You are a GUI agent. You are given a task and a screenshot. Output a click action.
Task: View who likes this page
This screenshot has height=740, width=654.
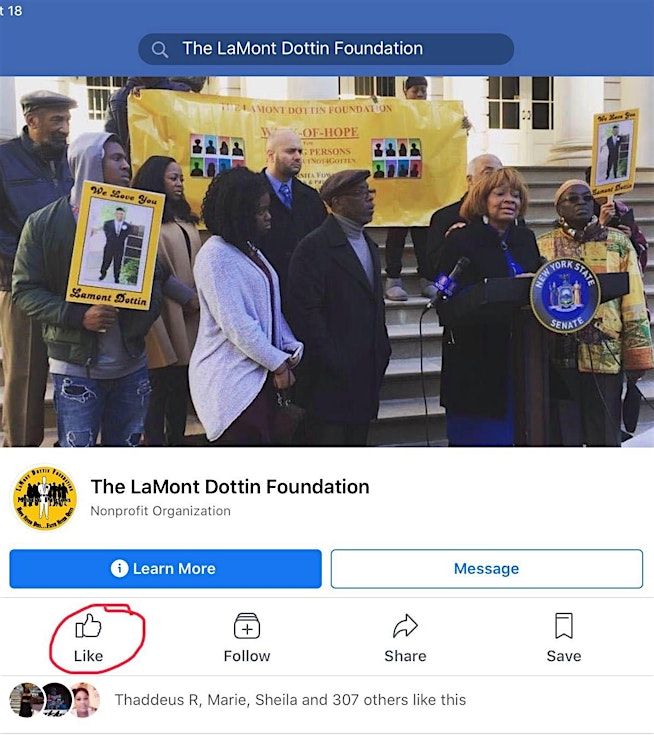coord(290,700)
